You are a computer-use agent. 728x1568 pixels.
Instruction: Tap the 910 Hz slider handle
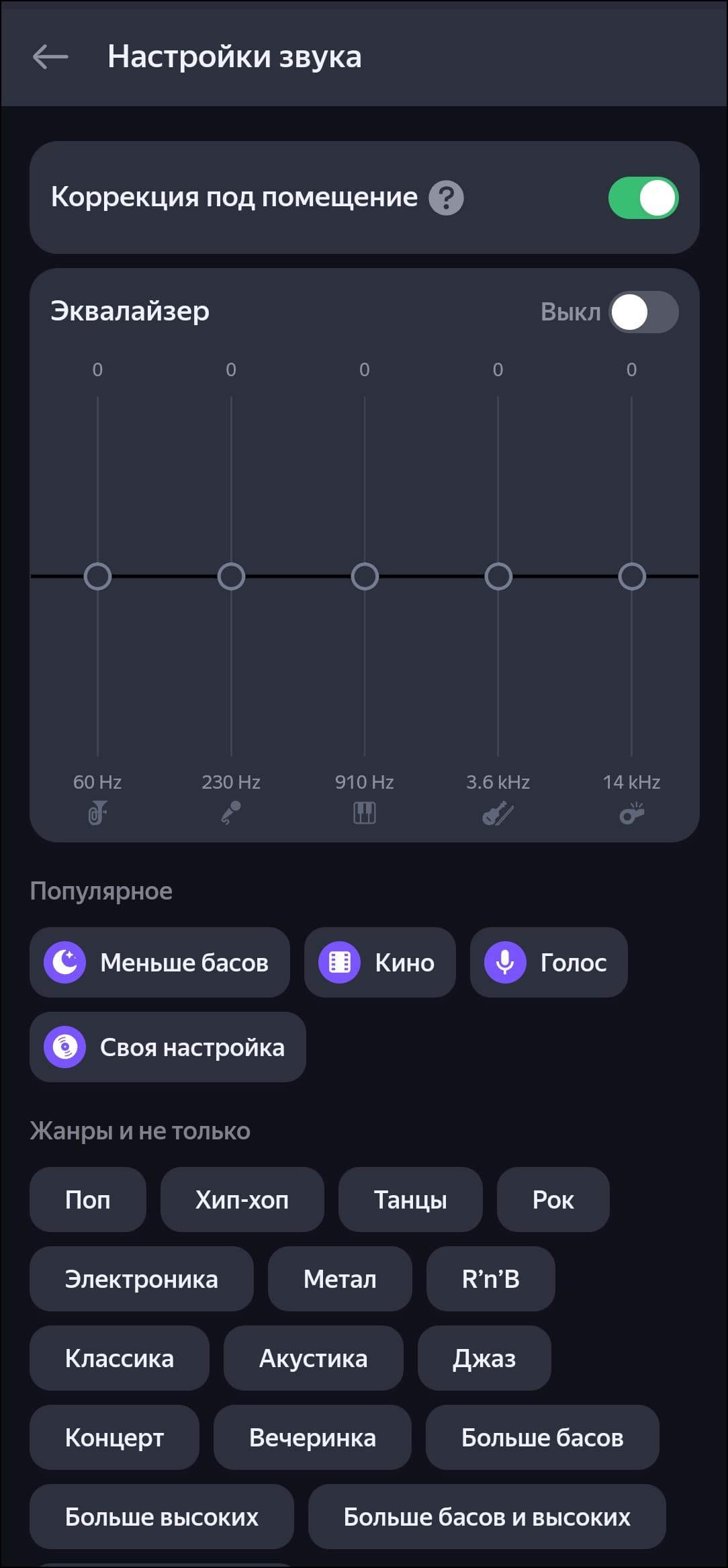pyautogui.click(x=365, y=576)
